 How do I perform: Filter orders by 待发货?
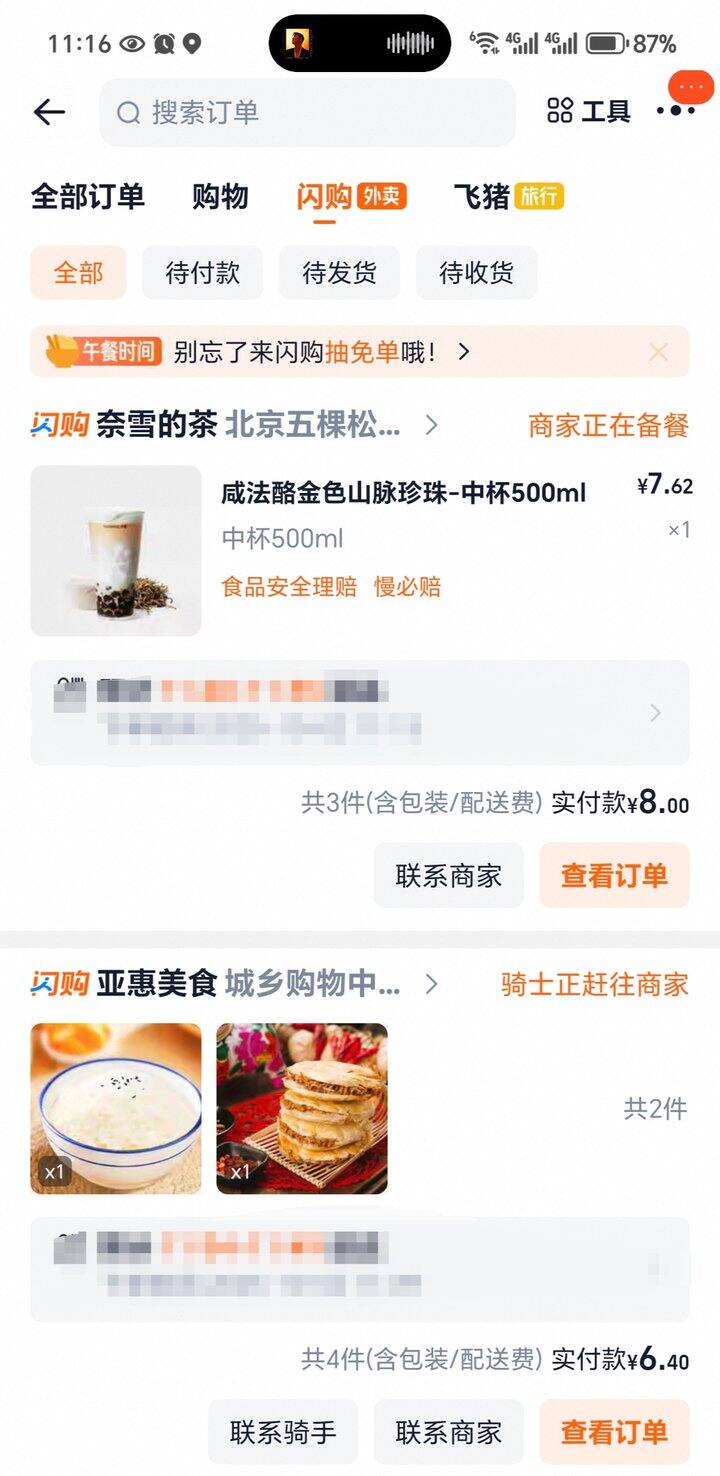point(339,273)
